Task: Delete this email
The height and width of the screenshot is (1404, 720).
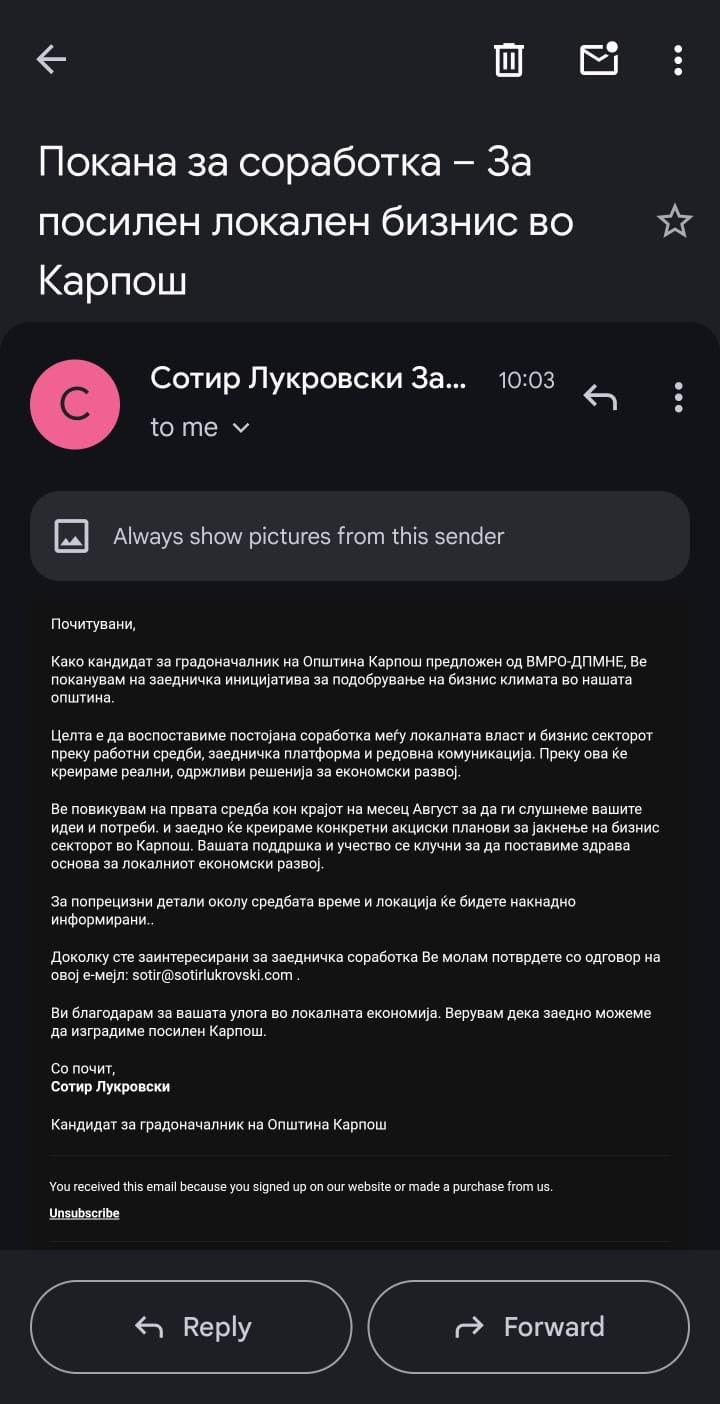Action: [x=509, y=60]
